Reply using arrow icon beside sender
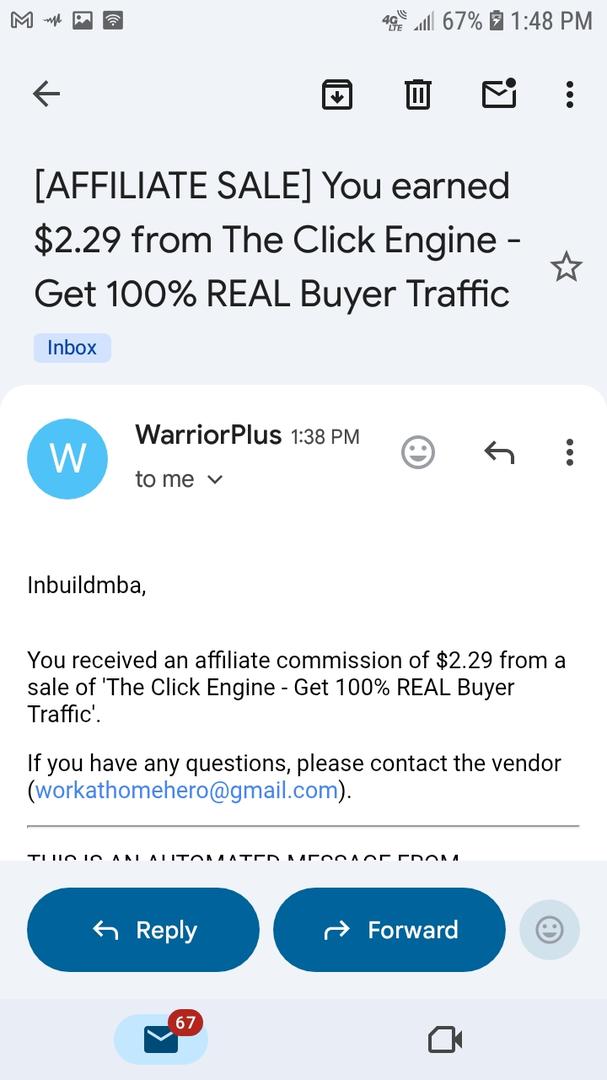Image resolution: width=607 pixels, height=1080 pixels. click(499, 453)
